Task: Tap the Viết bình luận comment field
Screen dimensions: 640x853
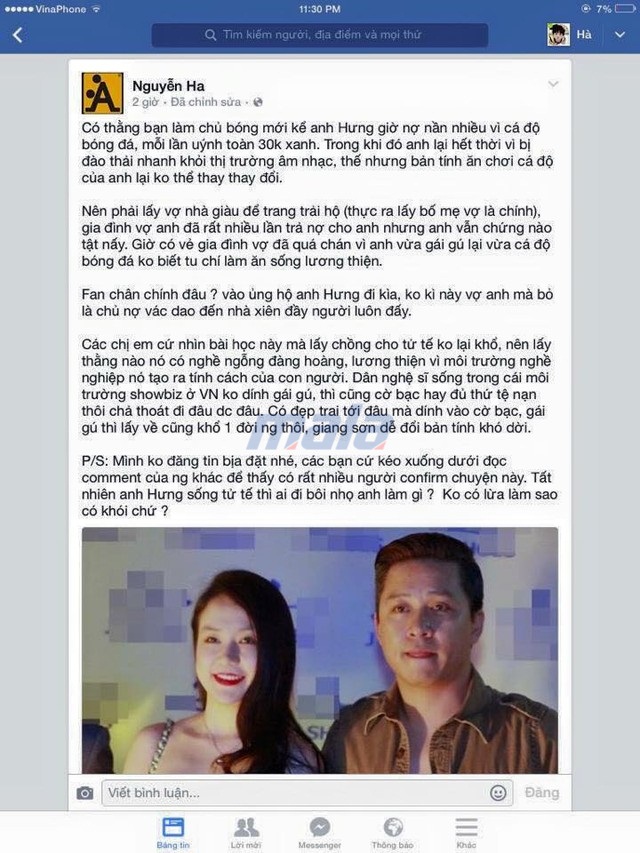Action: [x=290, y=793]
